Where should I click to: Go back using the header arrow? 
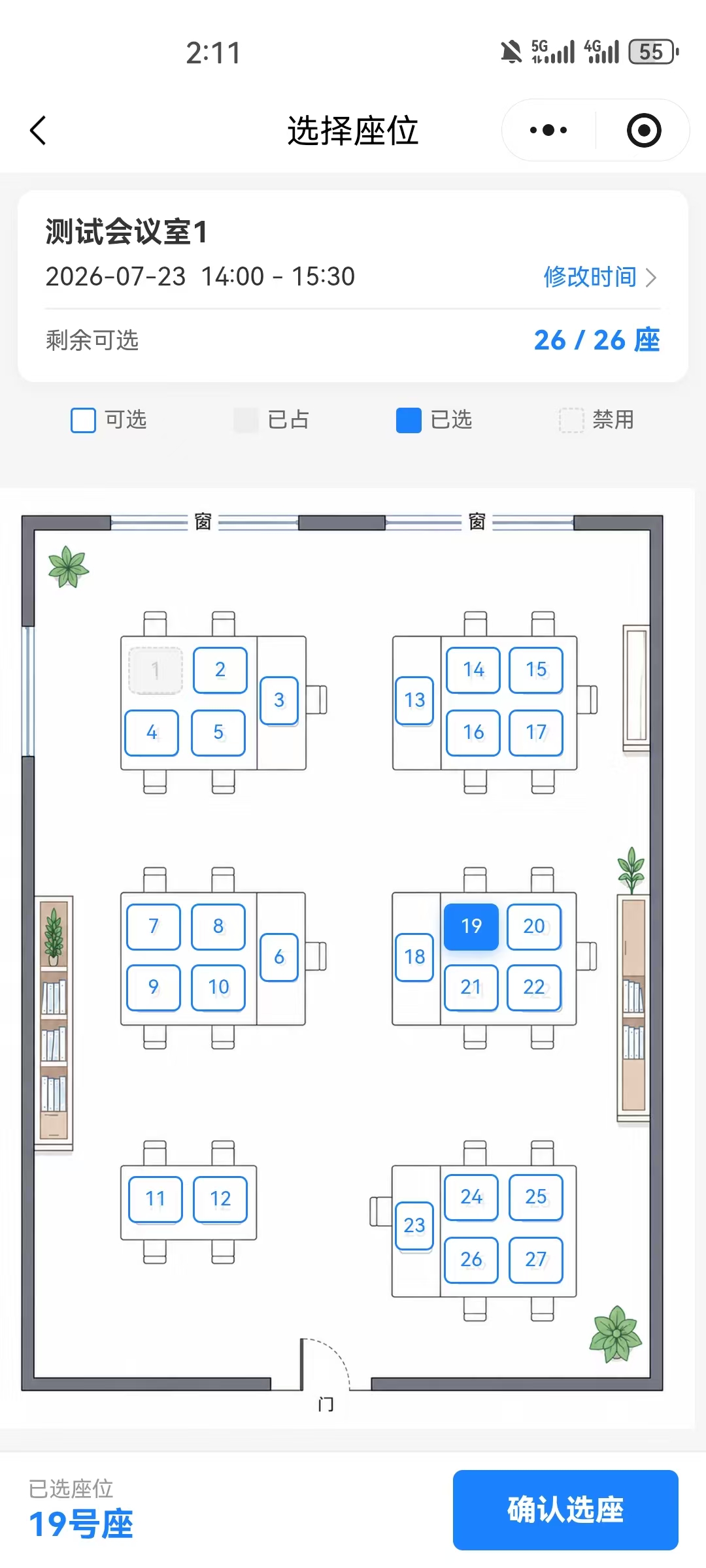pyautogui.click(x=38, y=130)
